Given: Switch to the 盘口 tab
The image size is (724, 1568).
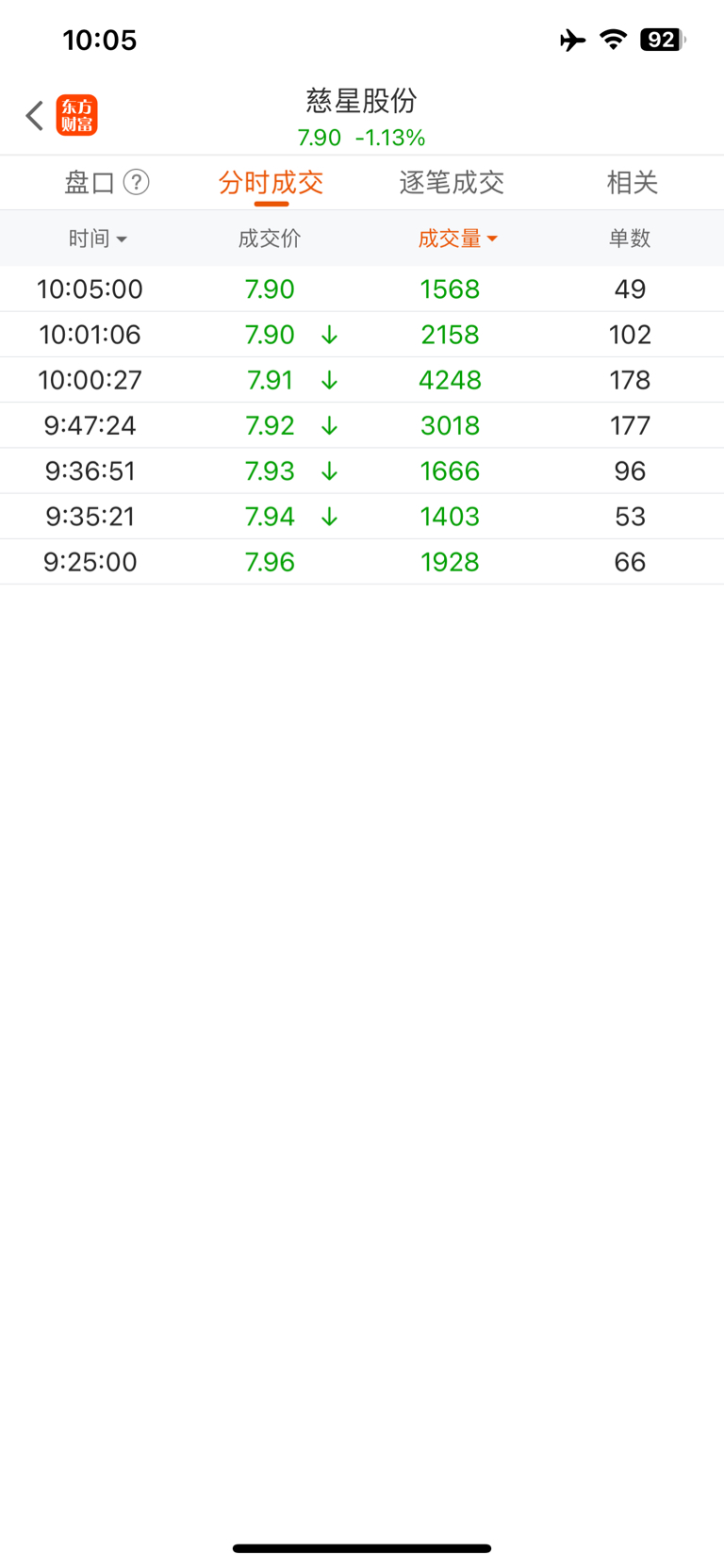Looking at the screenshot, I should point(90,183).
